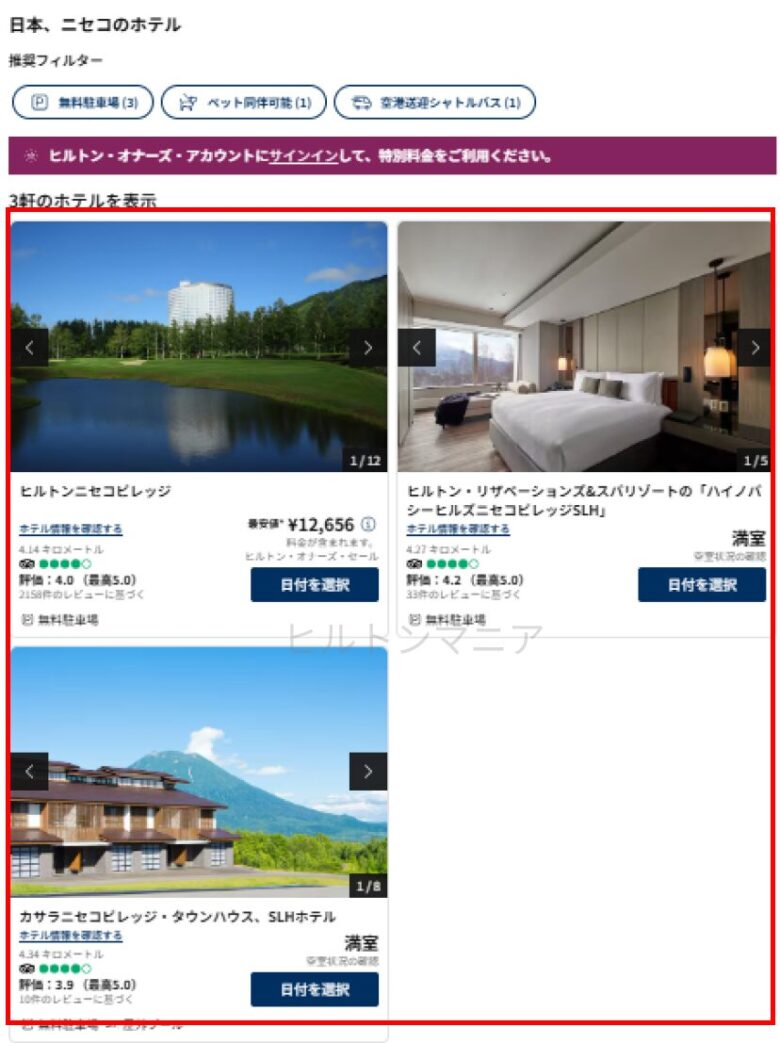Open the サインイン link in the banner
The height and width of the screenshot is (1043, 780).
click(303, 156)
